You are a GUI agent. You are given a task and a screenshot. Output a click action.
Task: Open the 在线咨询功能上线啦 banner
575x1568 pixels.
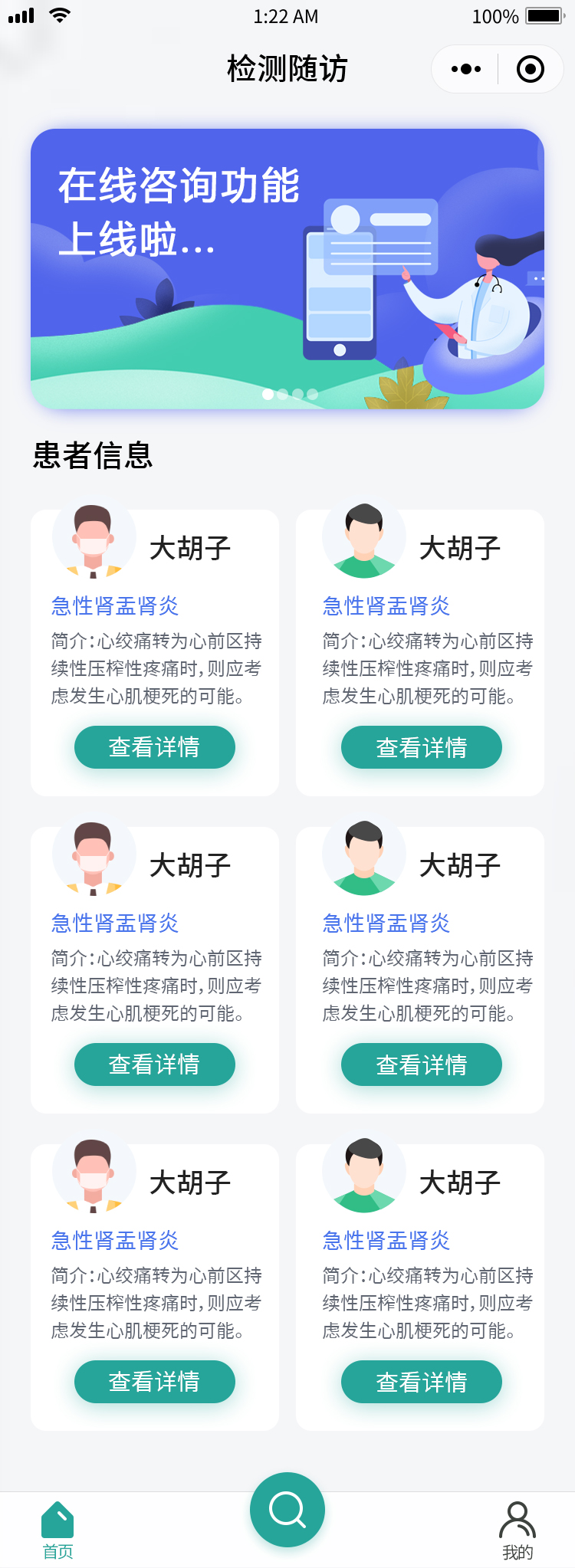(287, 268)
